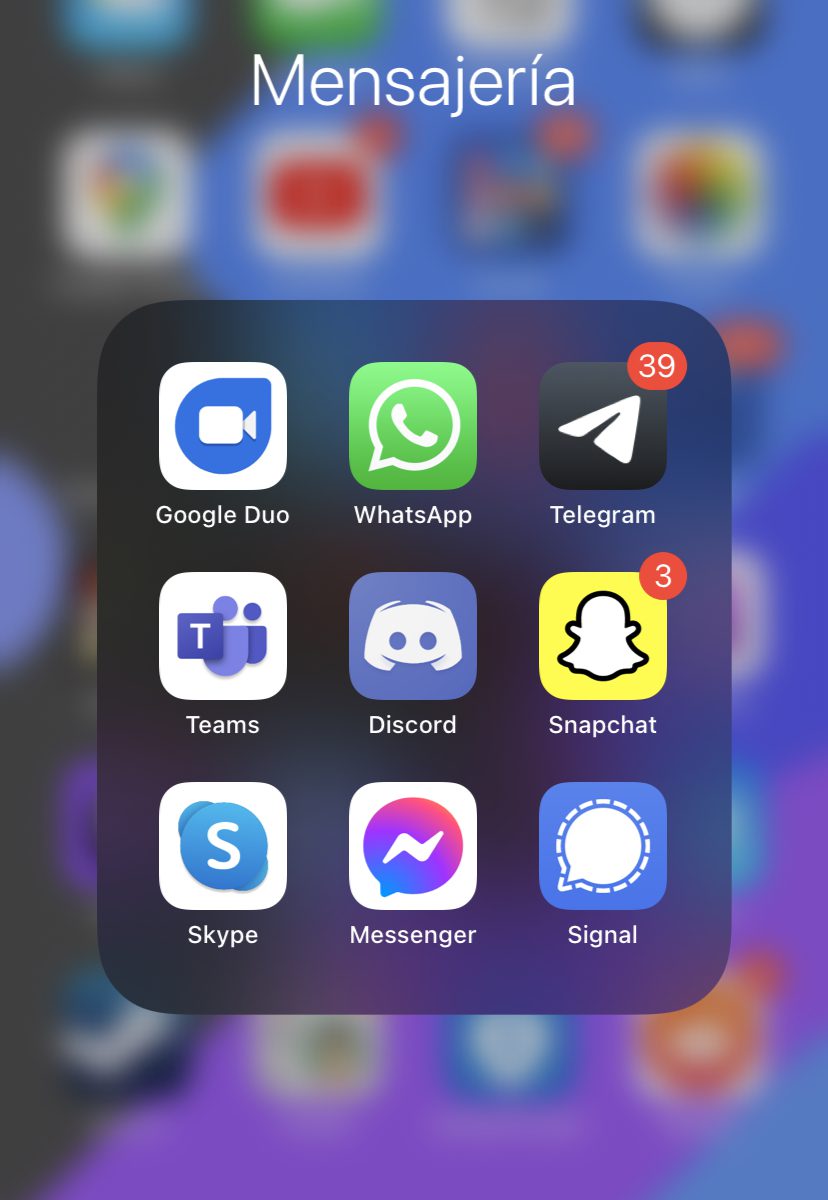Image resolution: width=828 pixels, height=1200 pixels.
Task: Start the Teams app
Action: [x=223, y=636]
